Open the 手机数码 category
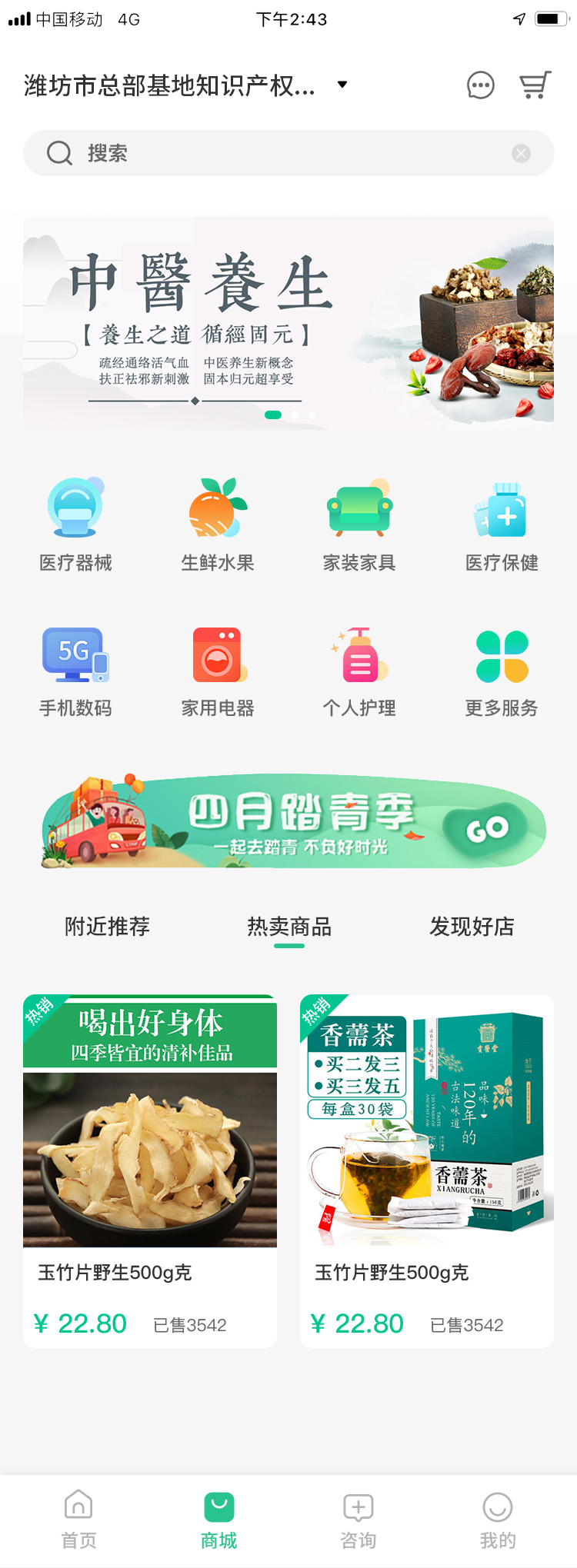 (75, 670)
